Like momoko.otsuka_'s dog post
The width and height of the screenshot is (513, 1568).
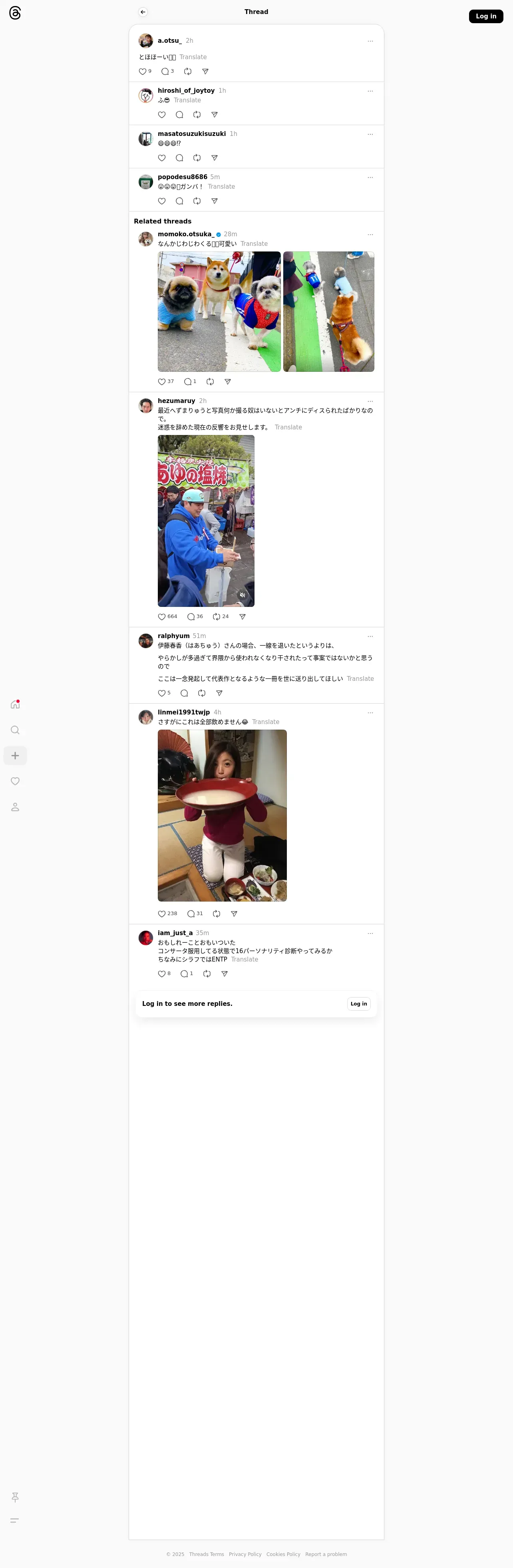click(x=162, y=382)
